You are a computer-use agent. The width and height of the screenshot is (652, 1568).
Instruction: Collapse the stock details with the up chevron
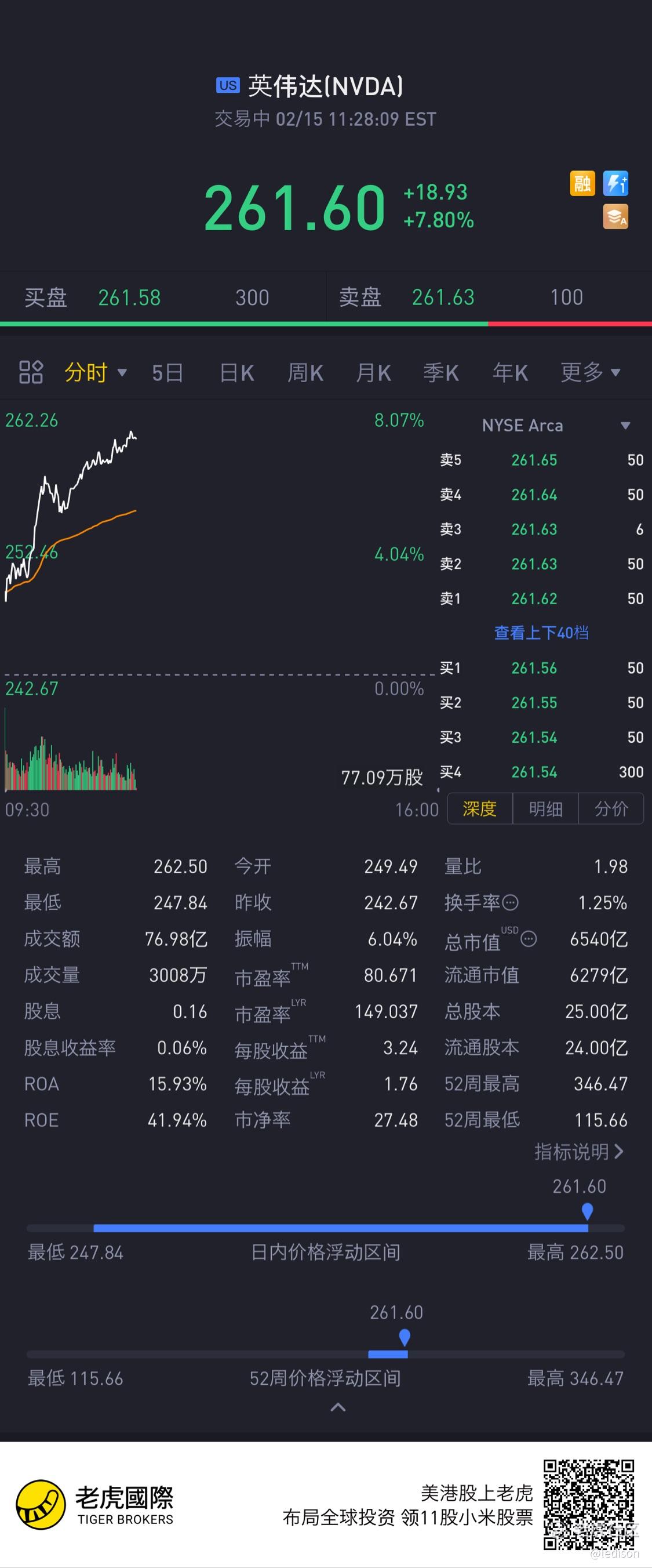point(338,1407)
